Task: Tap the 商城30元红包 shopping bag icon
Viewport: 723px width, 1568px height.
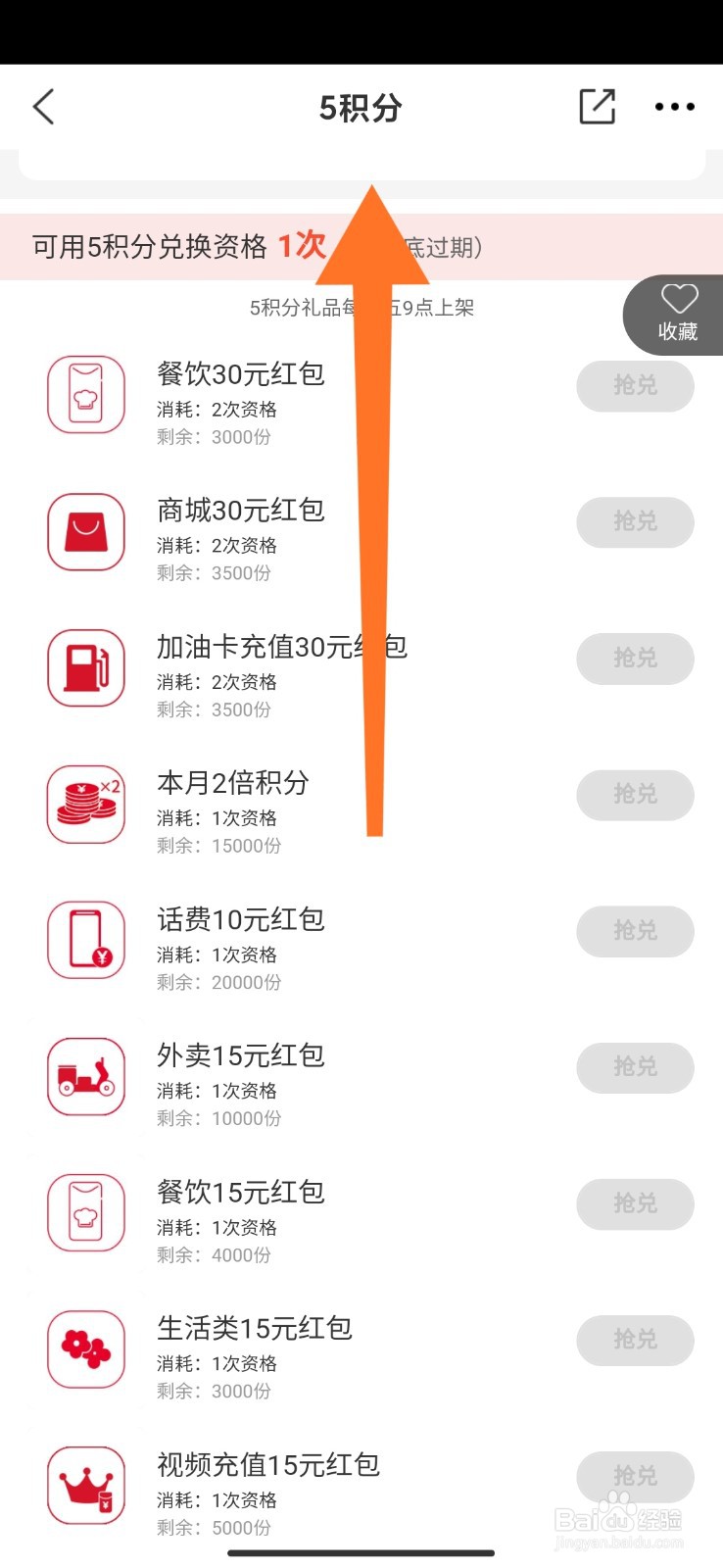Action: click(x=85, y=531)
